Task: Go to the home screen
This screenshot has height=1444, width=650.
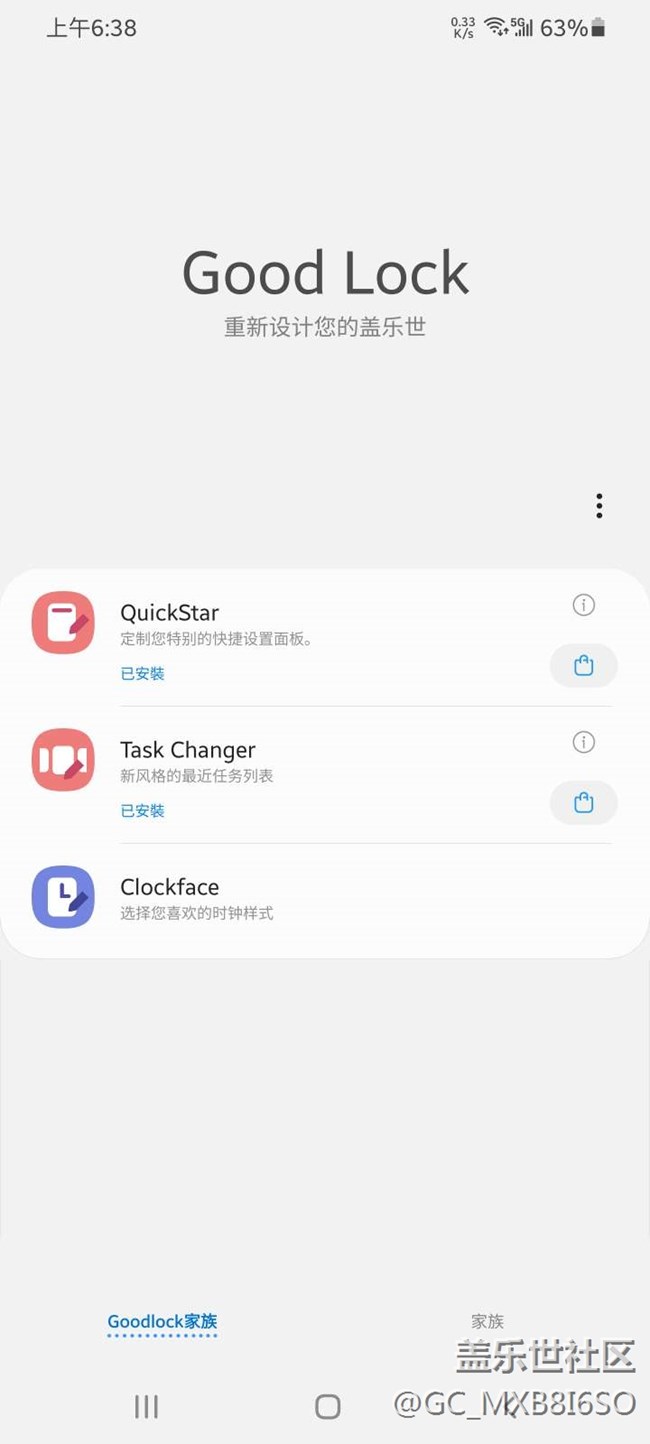Action: click(327, 1407)
